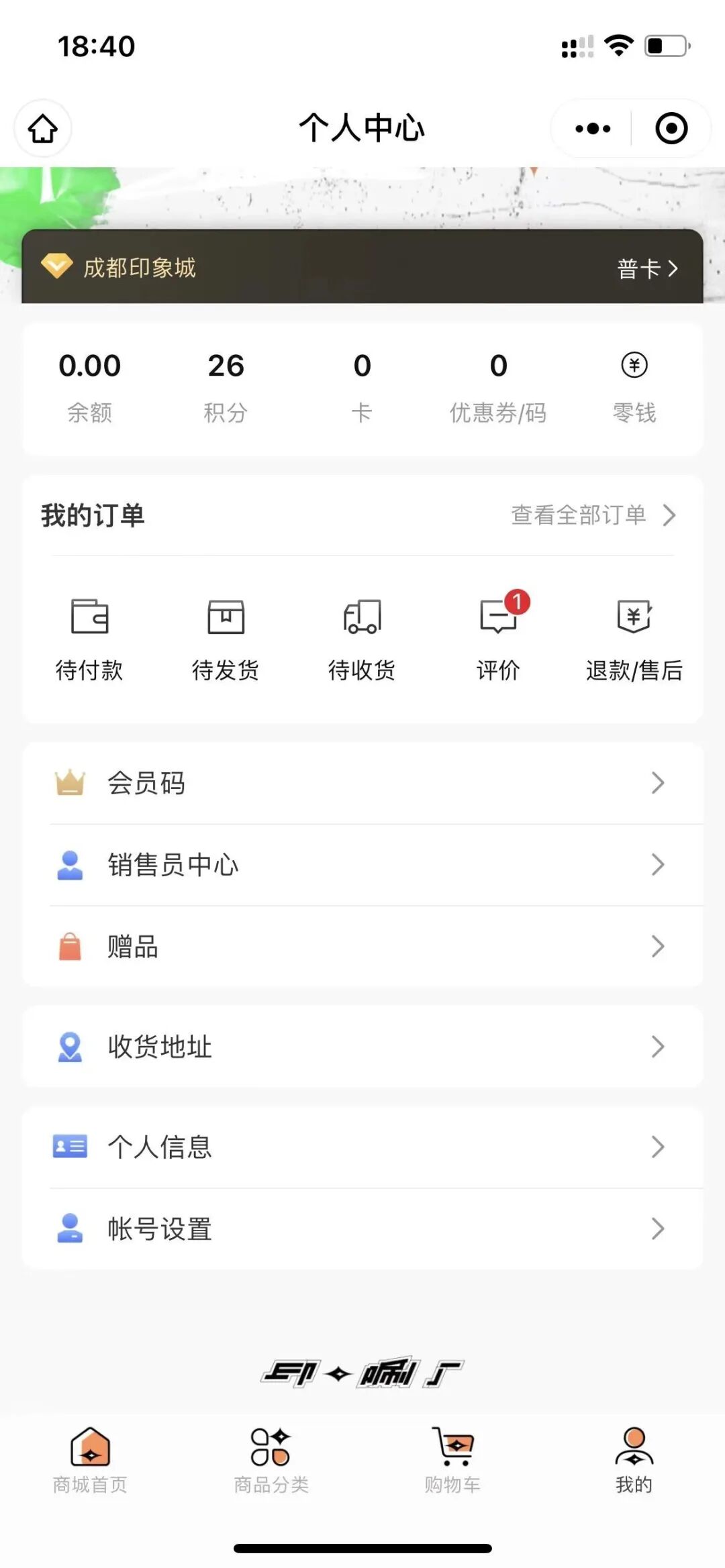Check 待收货 orders awaiting receipt

362,637
